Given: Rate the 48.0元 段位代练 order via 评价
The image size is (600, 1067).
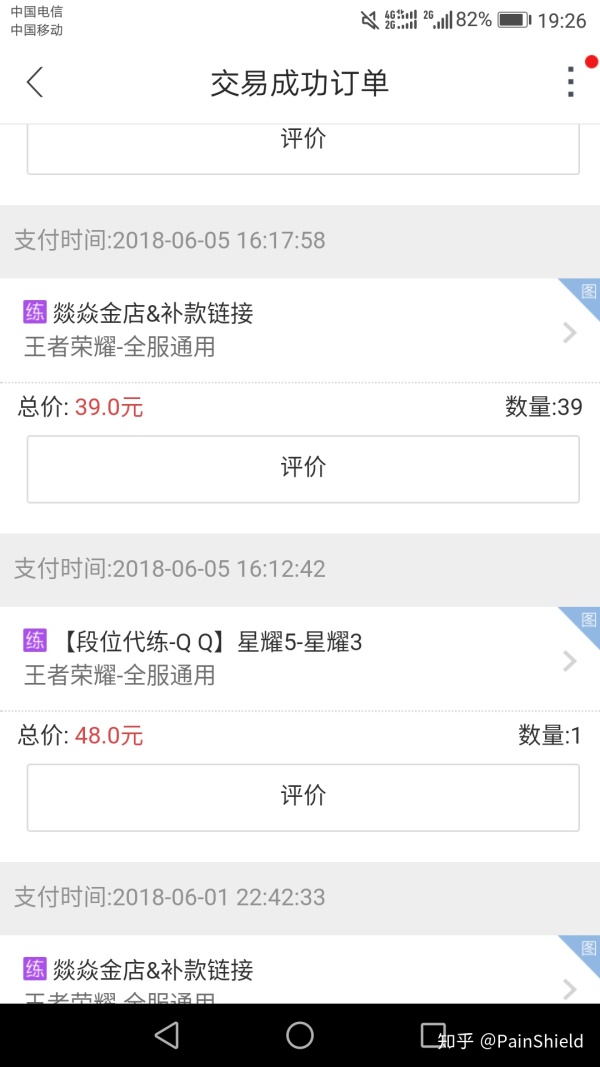Looking at the screenshot, I should pyautogui.click(x=303, y=796).
